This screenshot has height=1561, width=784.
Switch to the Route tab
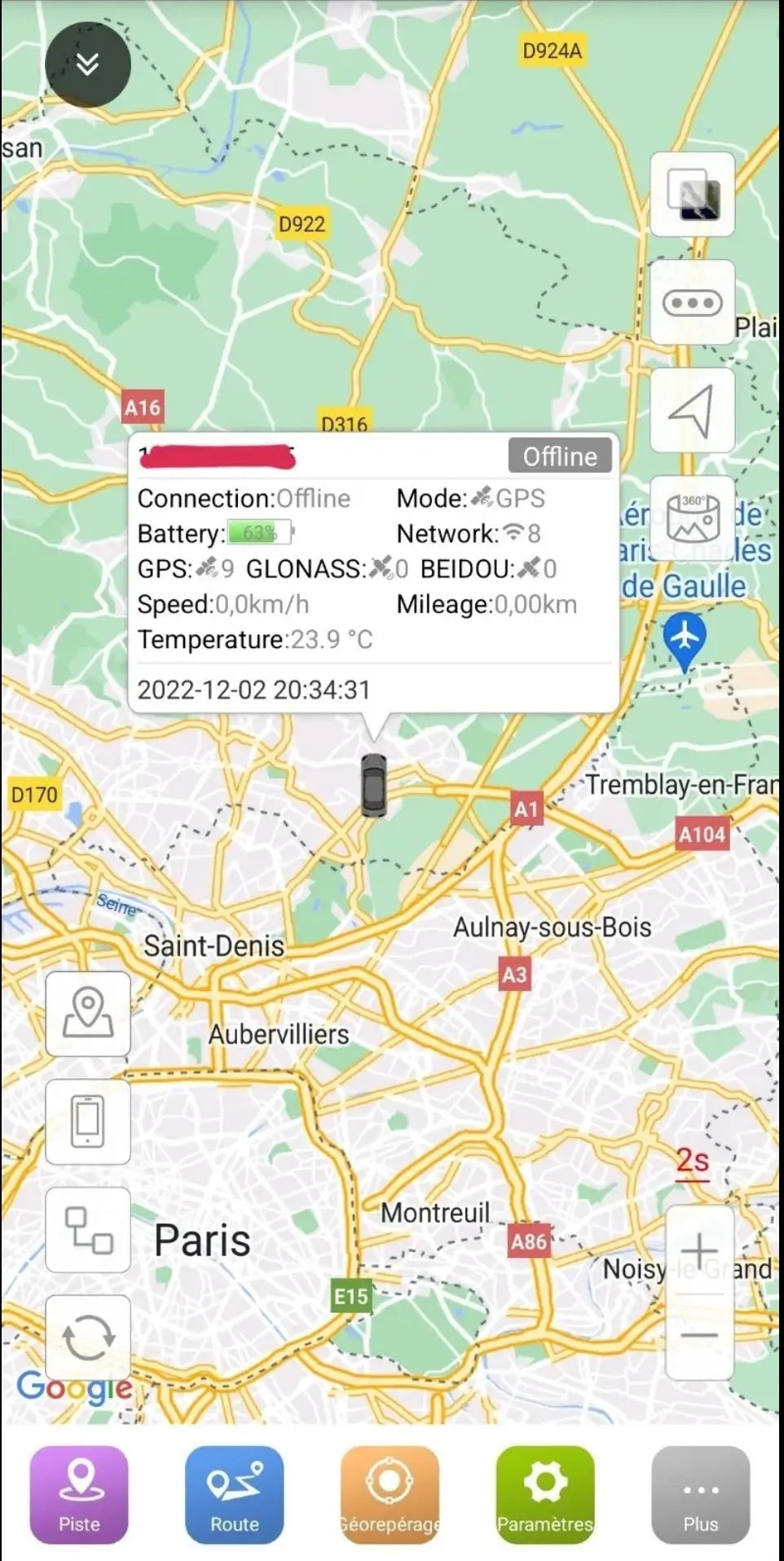click(235, 1495)
